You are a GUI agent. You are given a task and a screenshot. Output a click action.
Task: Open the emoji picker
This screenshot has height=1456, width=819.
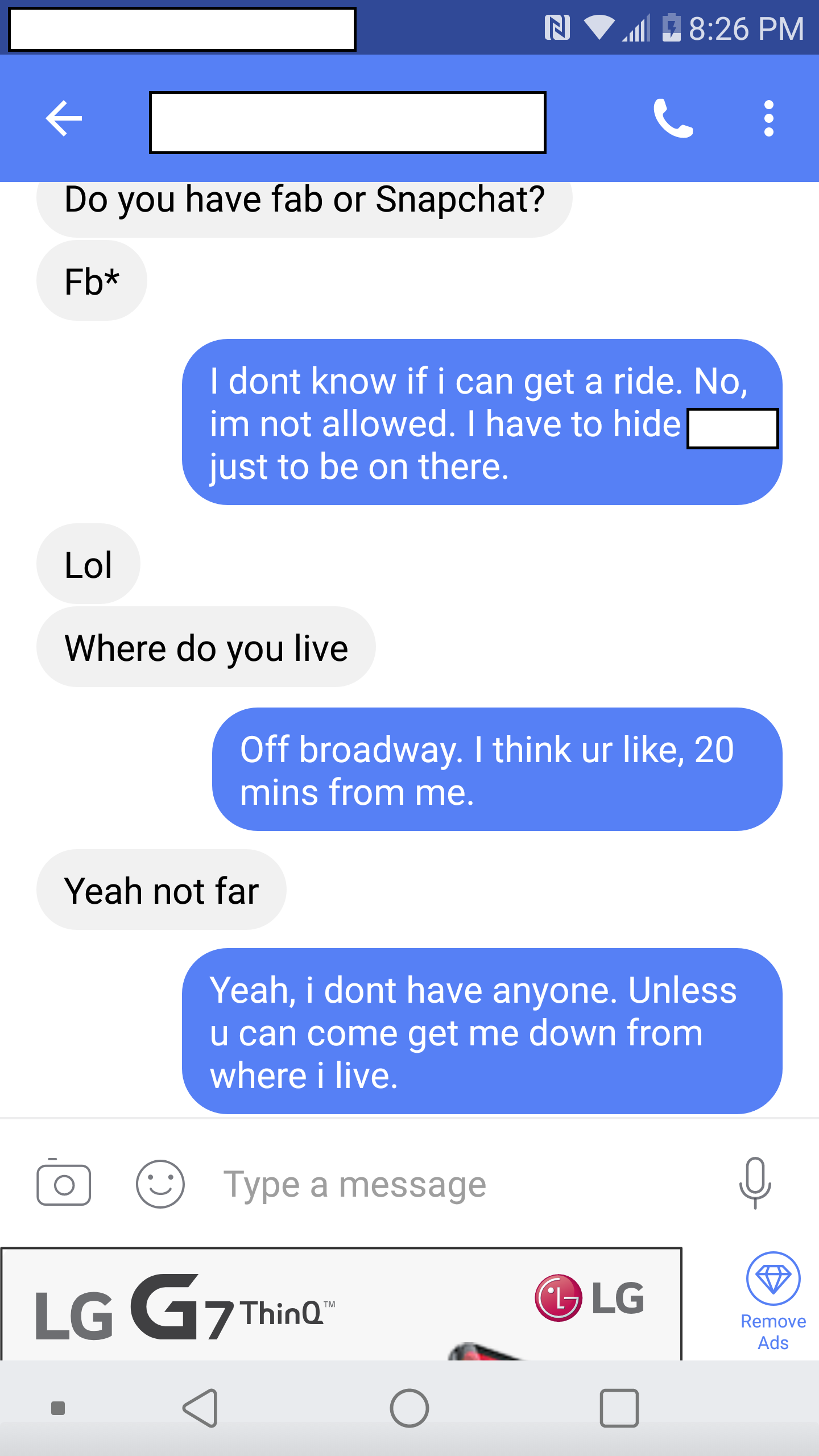[x=160, y=1184]
